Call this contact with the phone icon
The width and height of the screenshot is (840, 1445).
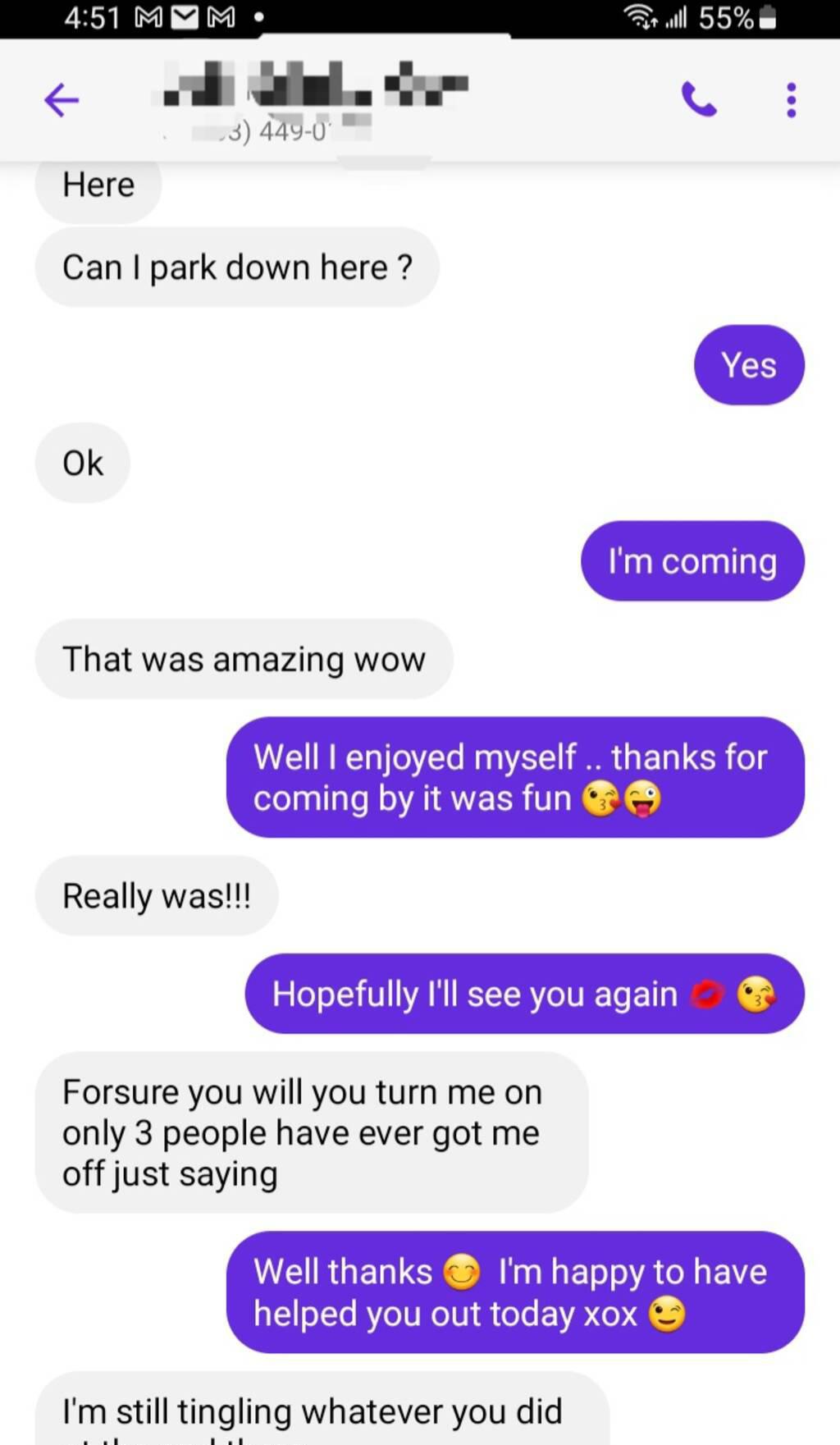[x=699, y=100]
